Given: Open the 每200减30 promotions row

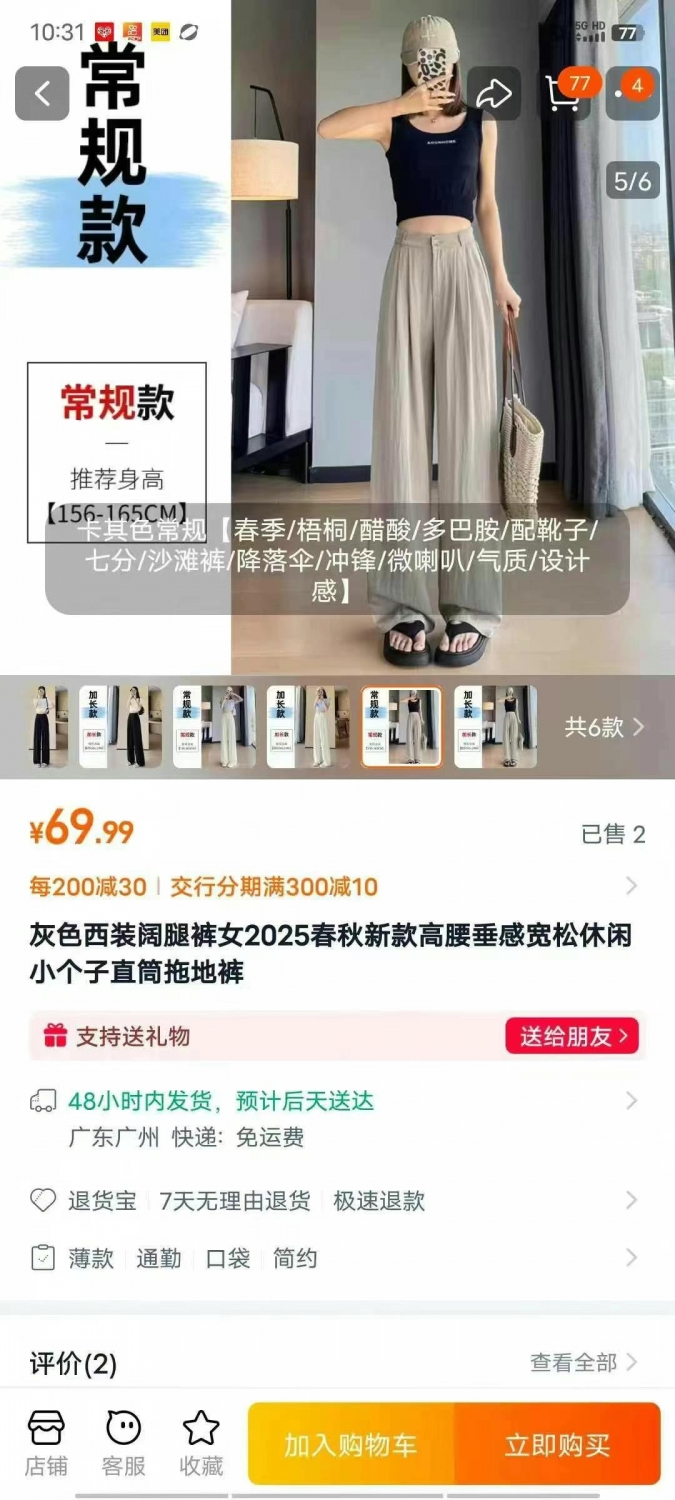Looking at the screenshot, I should (x=337, y=886).
